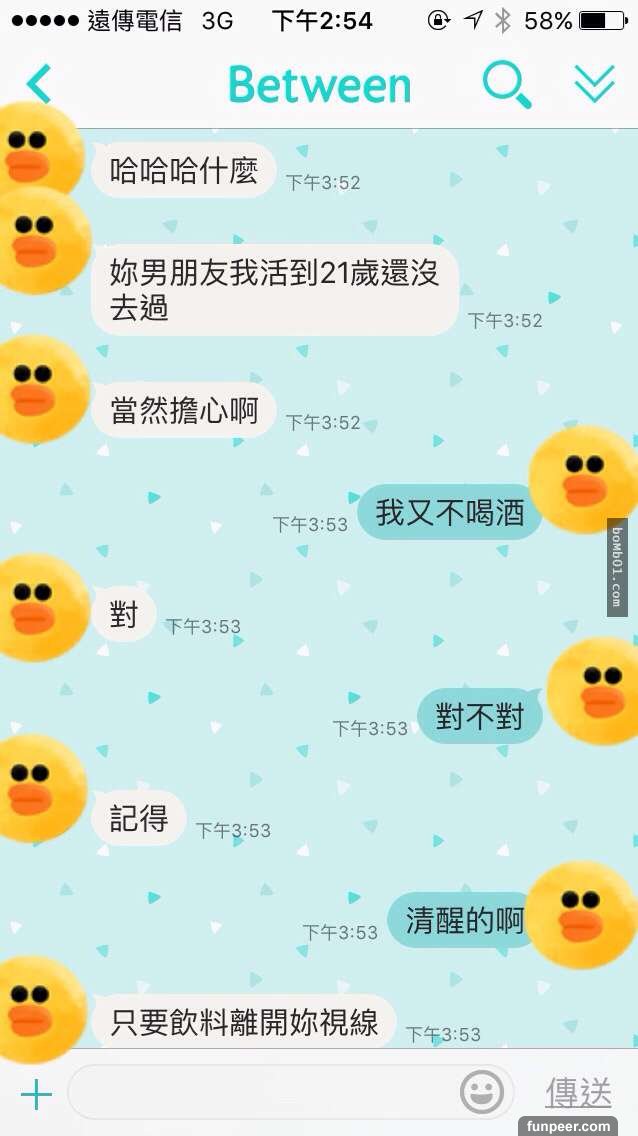Screen dimensions: 638x1136
Task: Open the search magnifier in the chat
Action: (x=505, y=85)
